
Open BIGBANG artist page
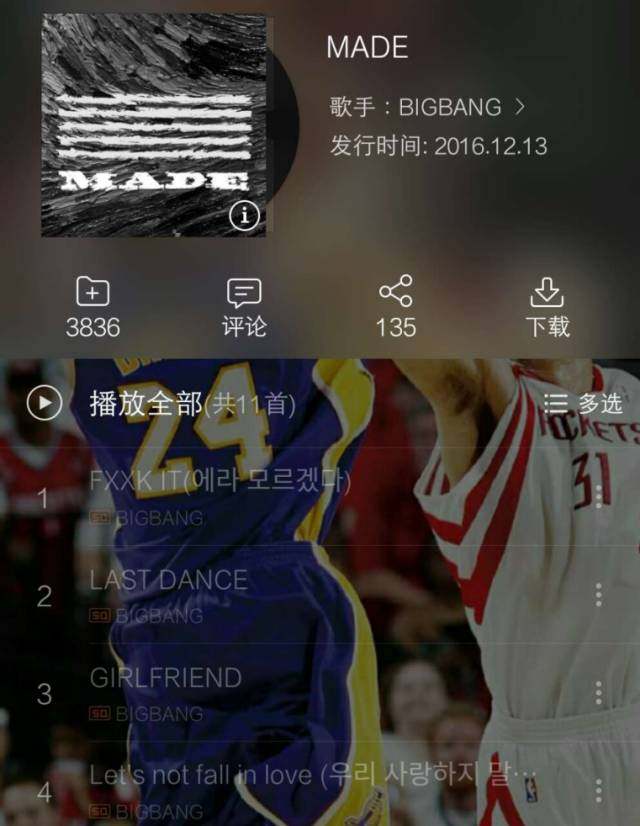point(428,106)
